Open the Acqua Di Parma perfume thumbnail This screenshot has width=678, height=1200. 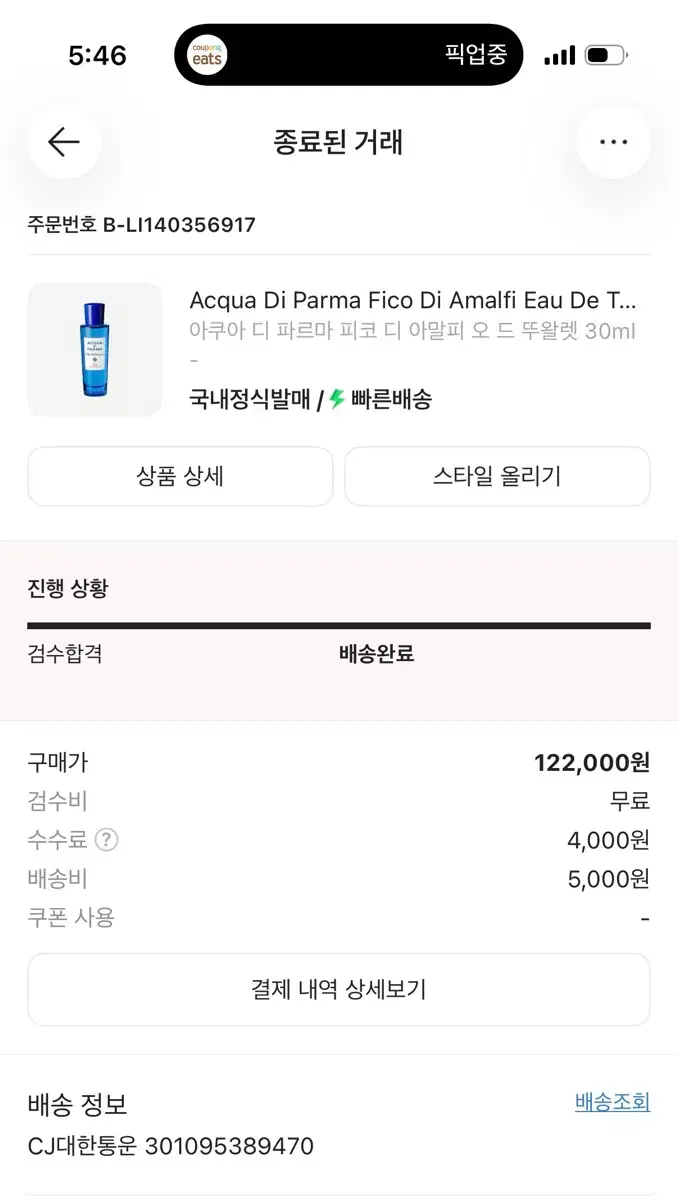point(94,349)
